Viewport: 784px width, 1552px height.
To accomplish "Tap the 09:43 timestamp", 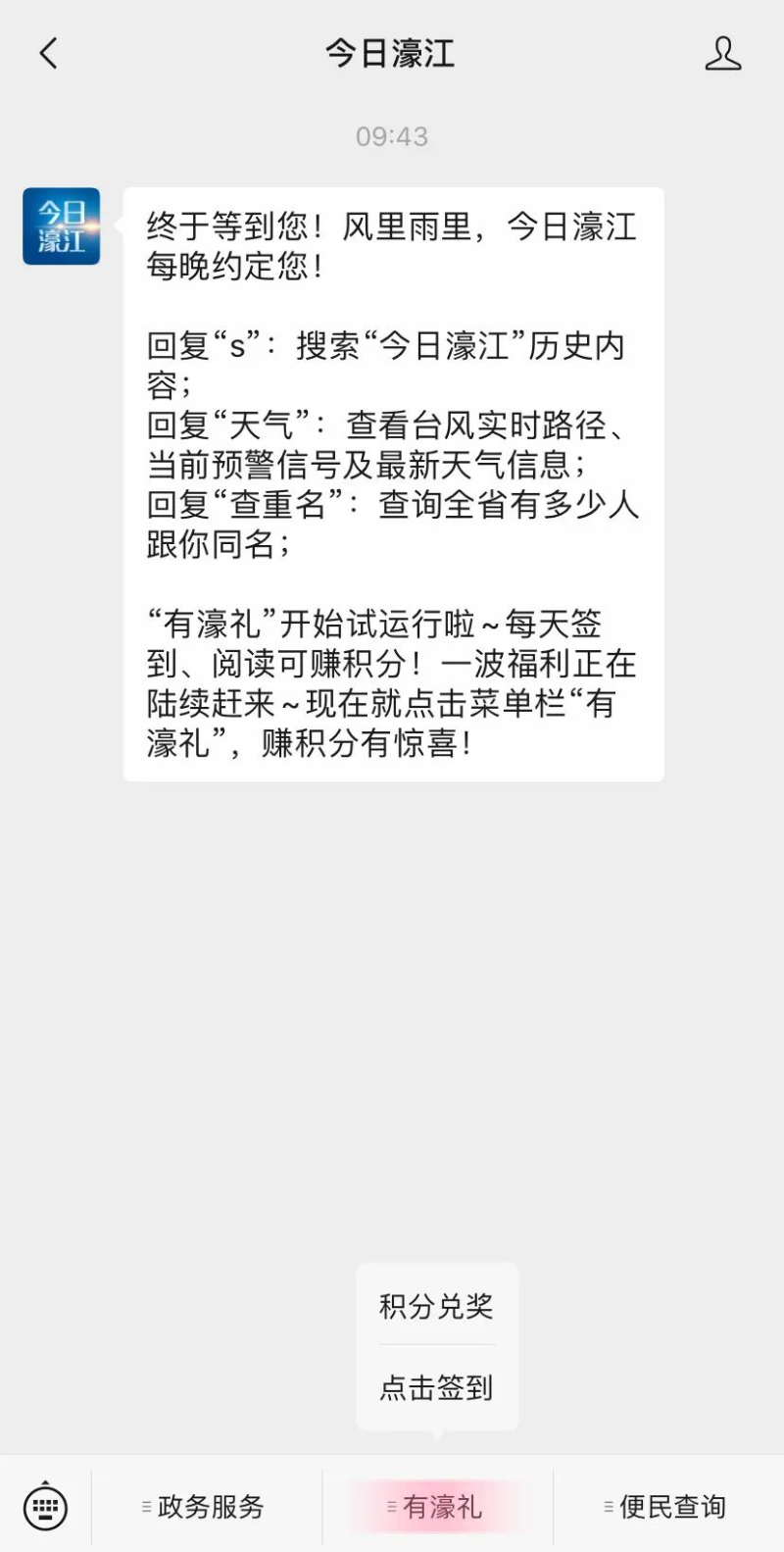I will 392,136.
